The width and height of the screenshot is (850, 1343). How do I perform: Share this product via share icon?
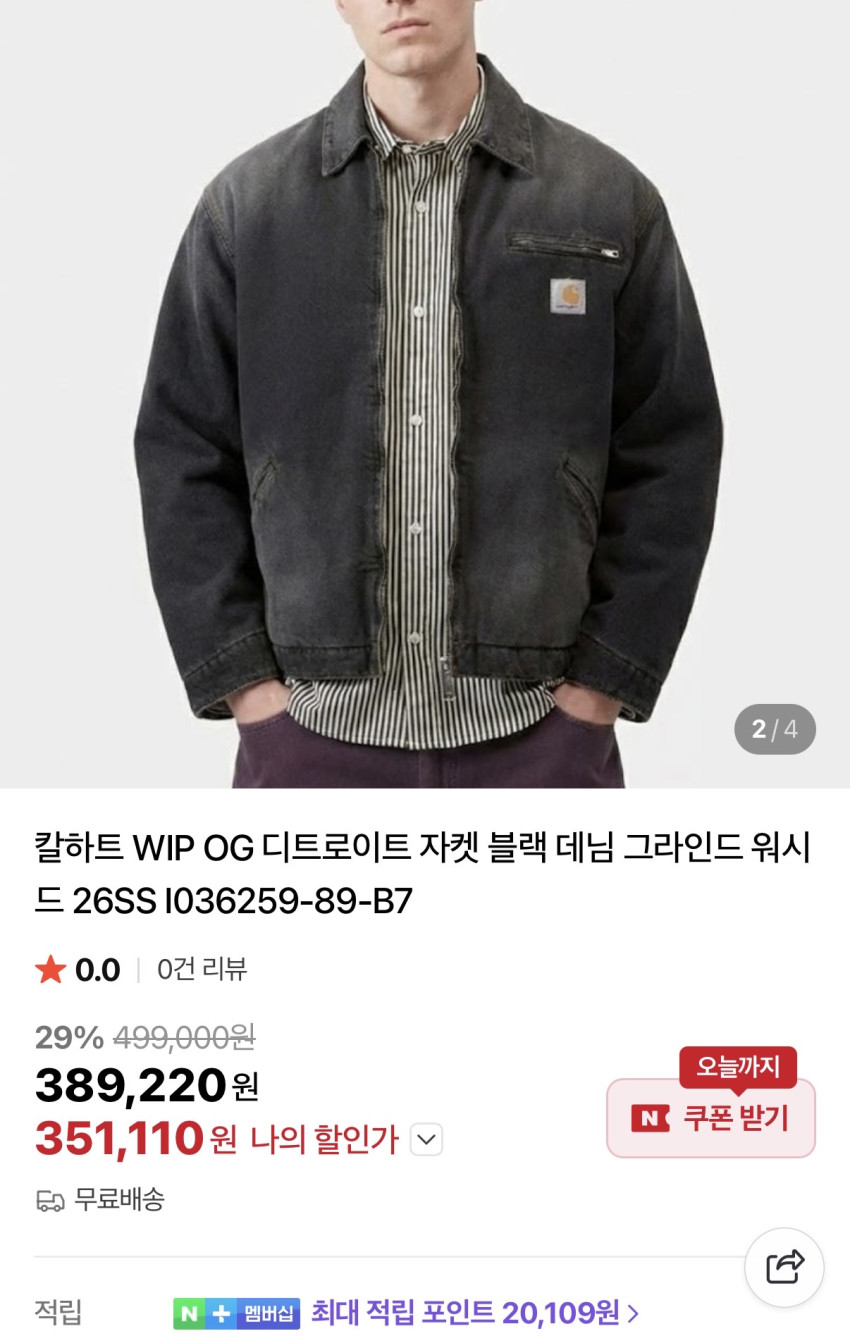click(784, 1267)
